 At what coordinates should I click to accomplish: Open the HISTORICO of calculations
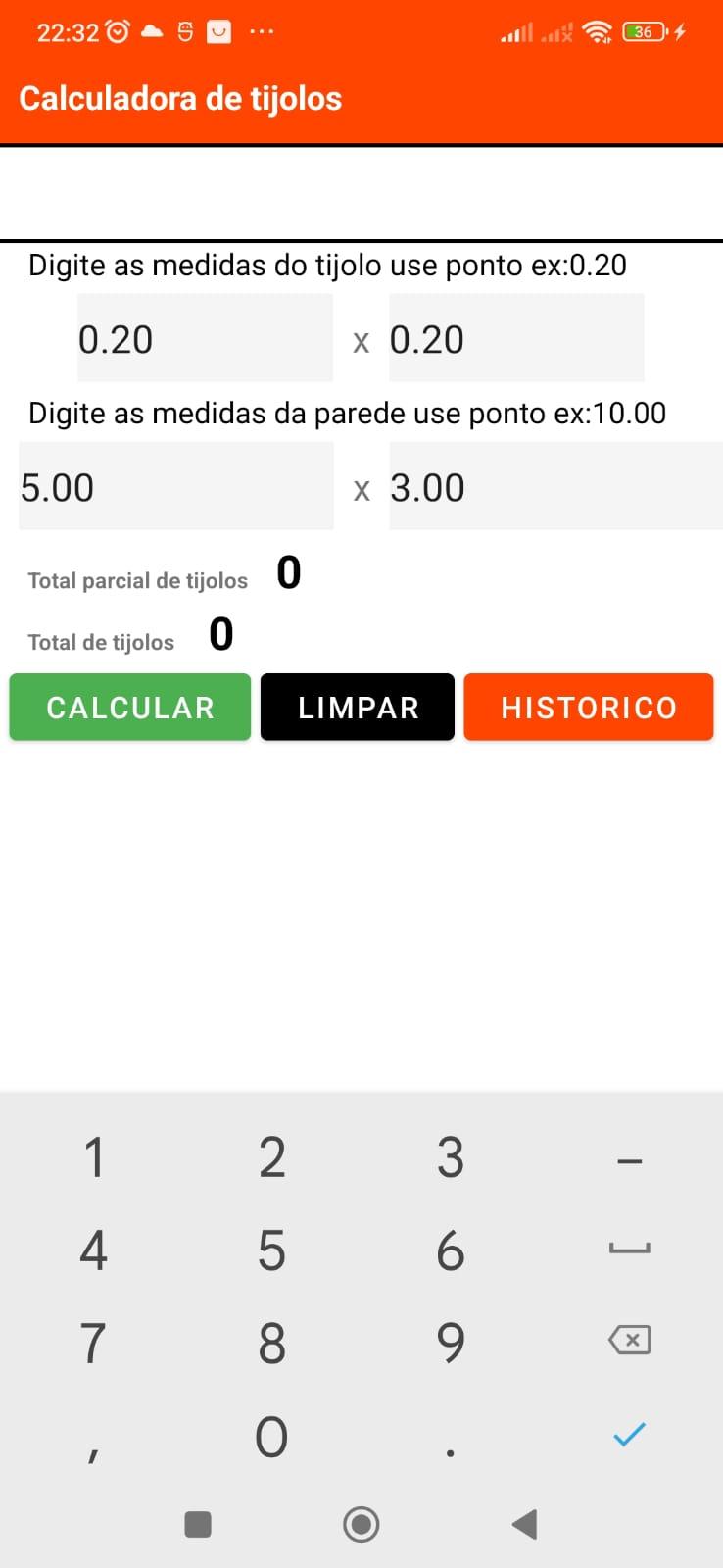(x=589, y=707)
